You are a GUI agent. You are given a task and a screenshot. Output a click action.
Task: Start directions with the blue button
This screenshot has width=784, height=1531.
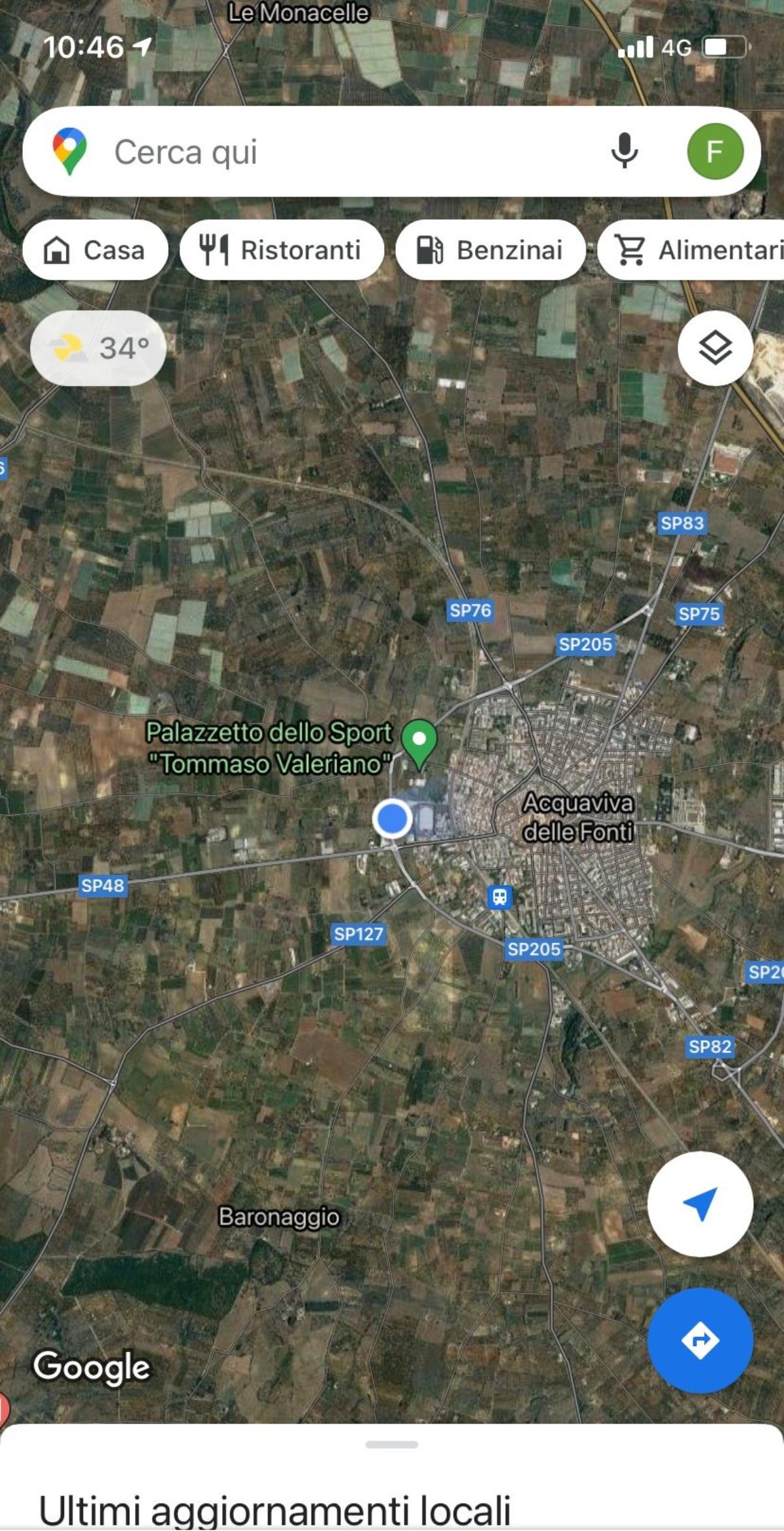coord(700,1341)
